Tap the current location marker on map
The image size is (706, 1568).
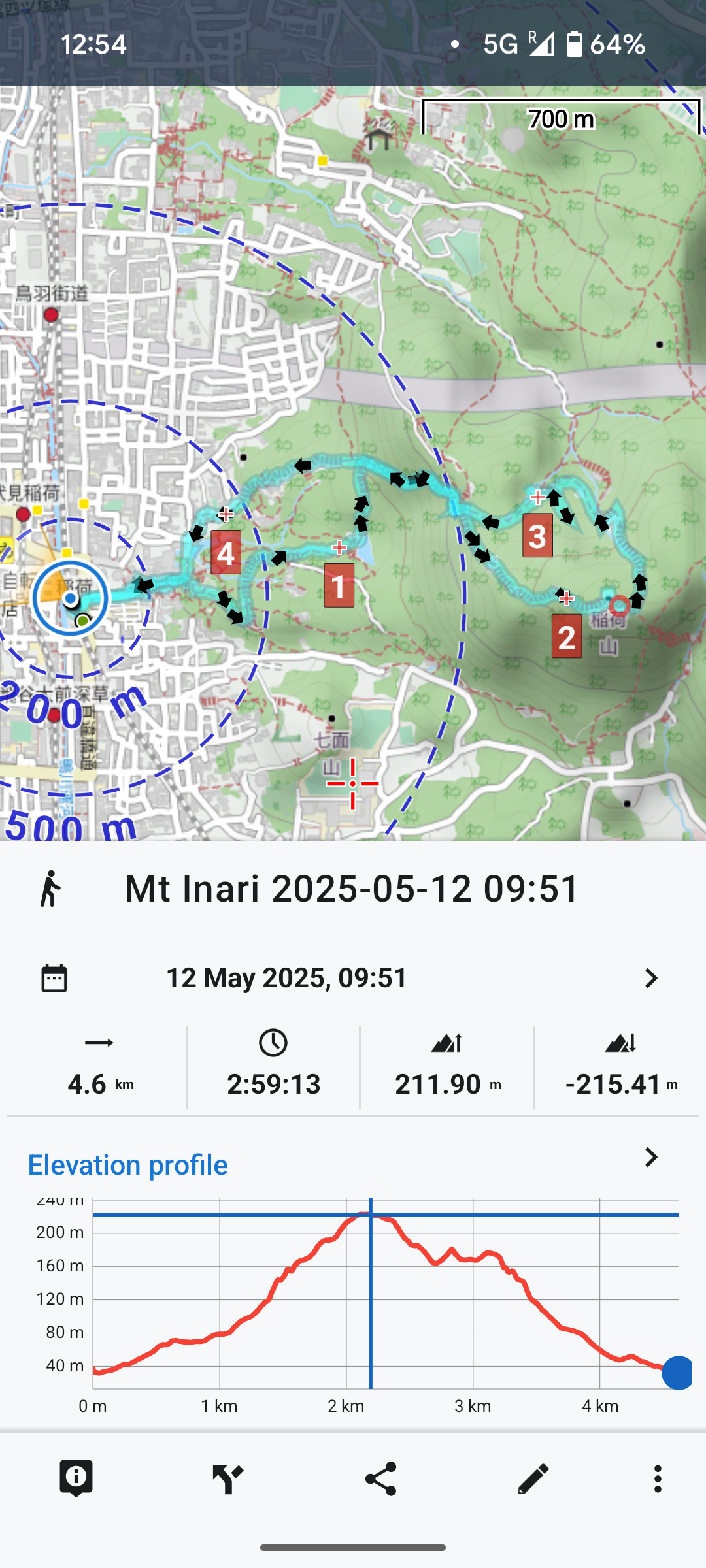pyautogui.click(x=71, y=598)
